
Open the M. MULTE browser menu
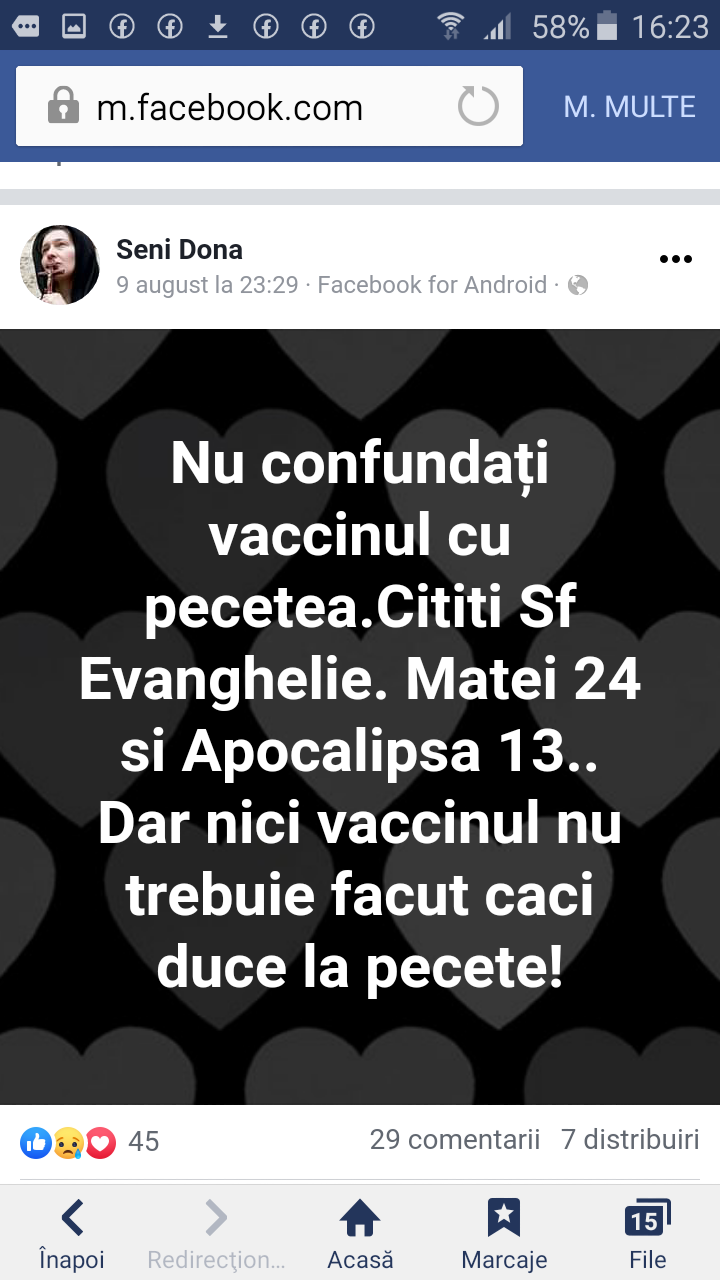click(x=629, y=107)
